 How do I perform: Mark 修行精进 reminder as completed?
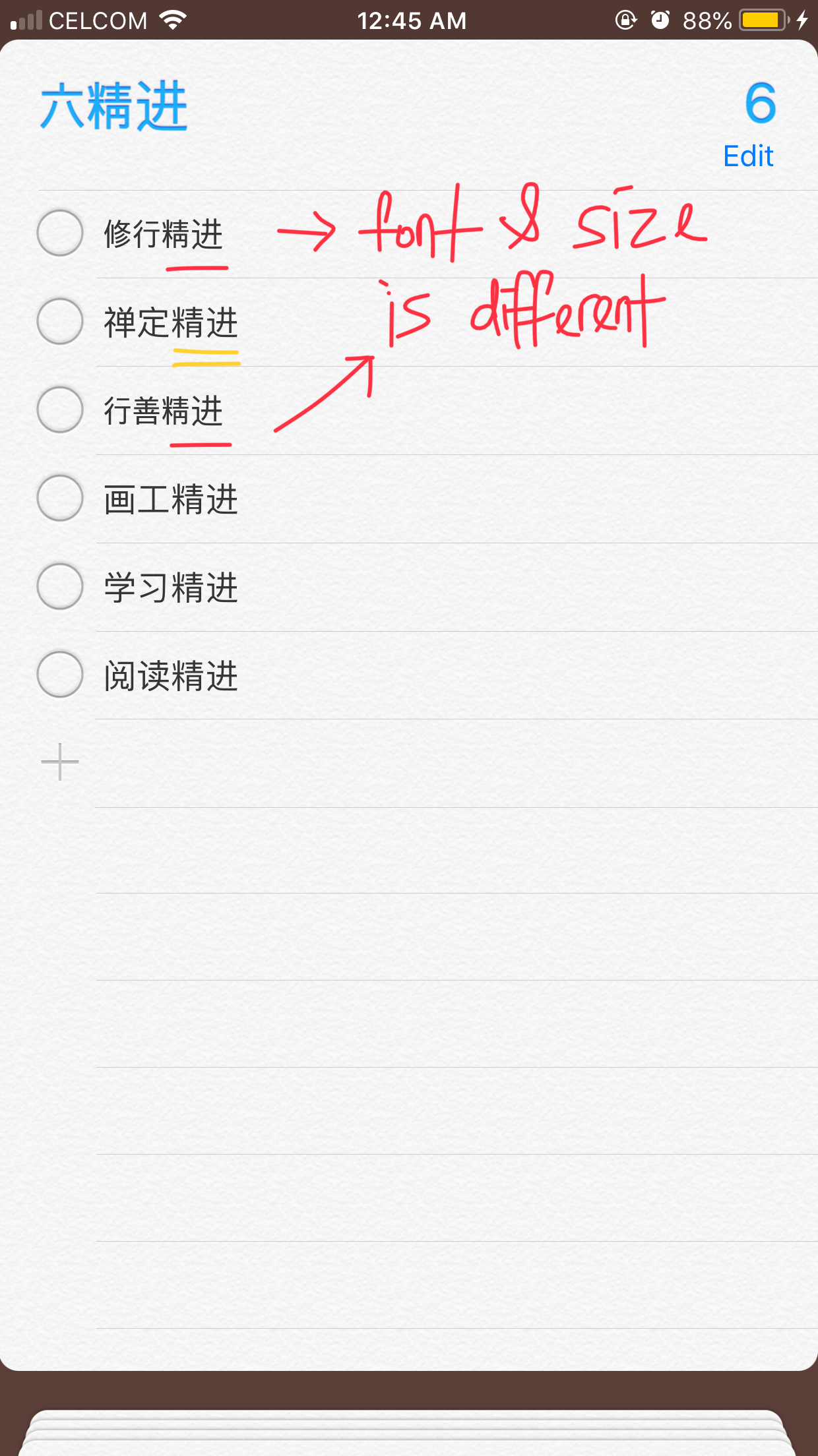[x=60, y=233]
